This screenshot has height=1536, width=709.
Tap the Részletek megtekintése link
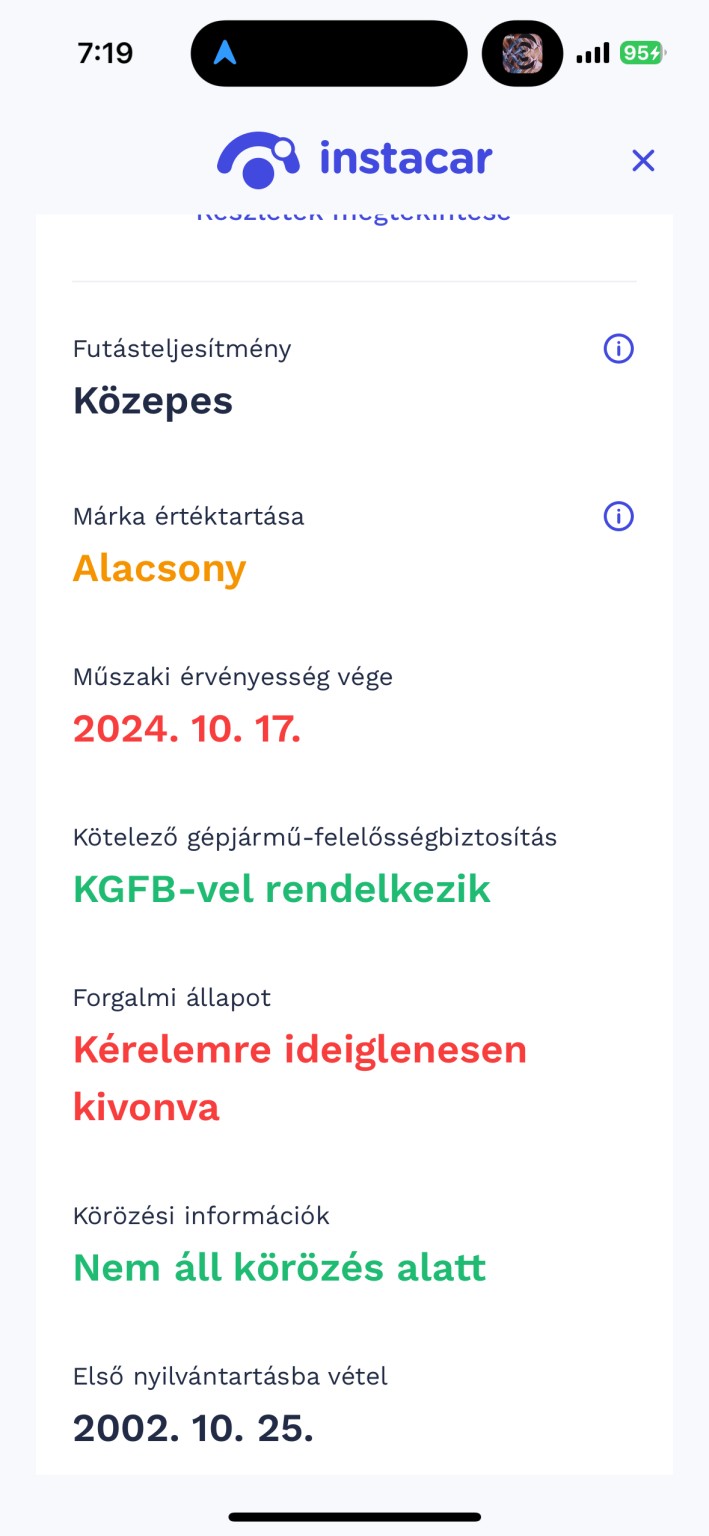tap(353, 217)
